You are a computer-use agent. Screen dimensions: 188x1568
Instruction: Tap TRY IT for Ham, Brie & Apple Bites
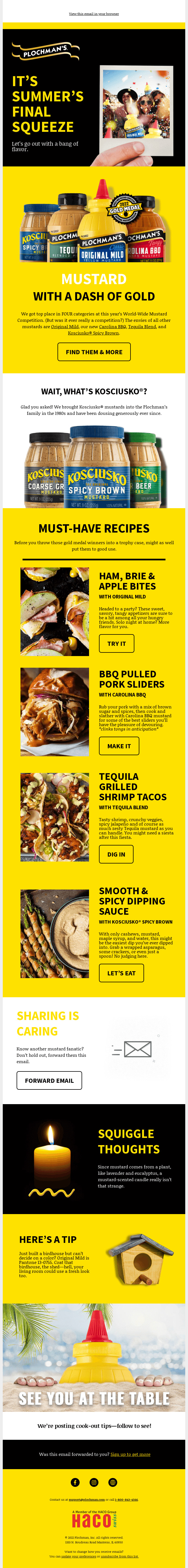(116, 643)
